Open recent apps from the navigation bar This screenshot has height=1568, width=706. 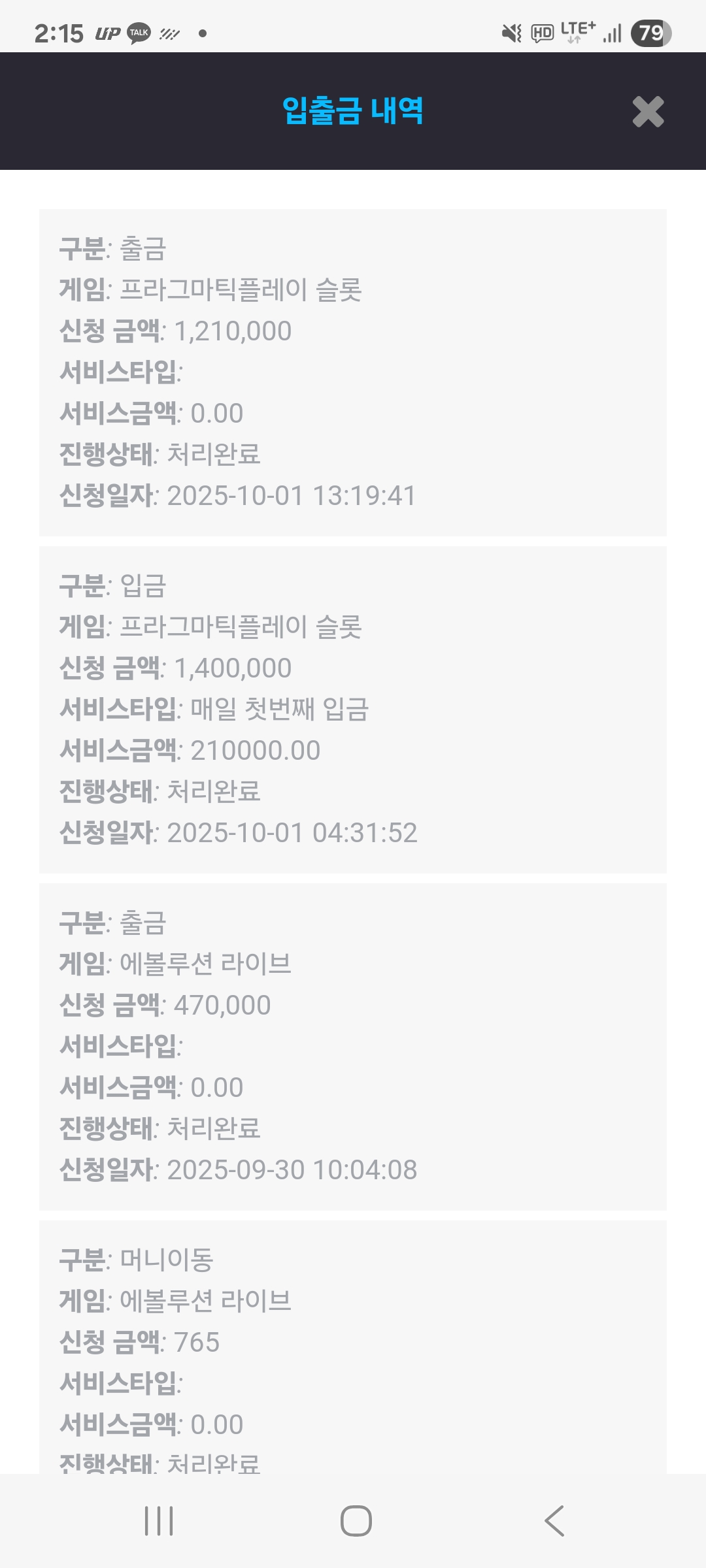click(159, 1520)
